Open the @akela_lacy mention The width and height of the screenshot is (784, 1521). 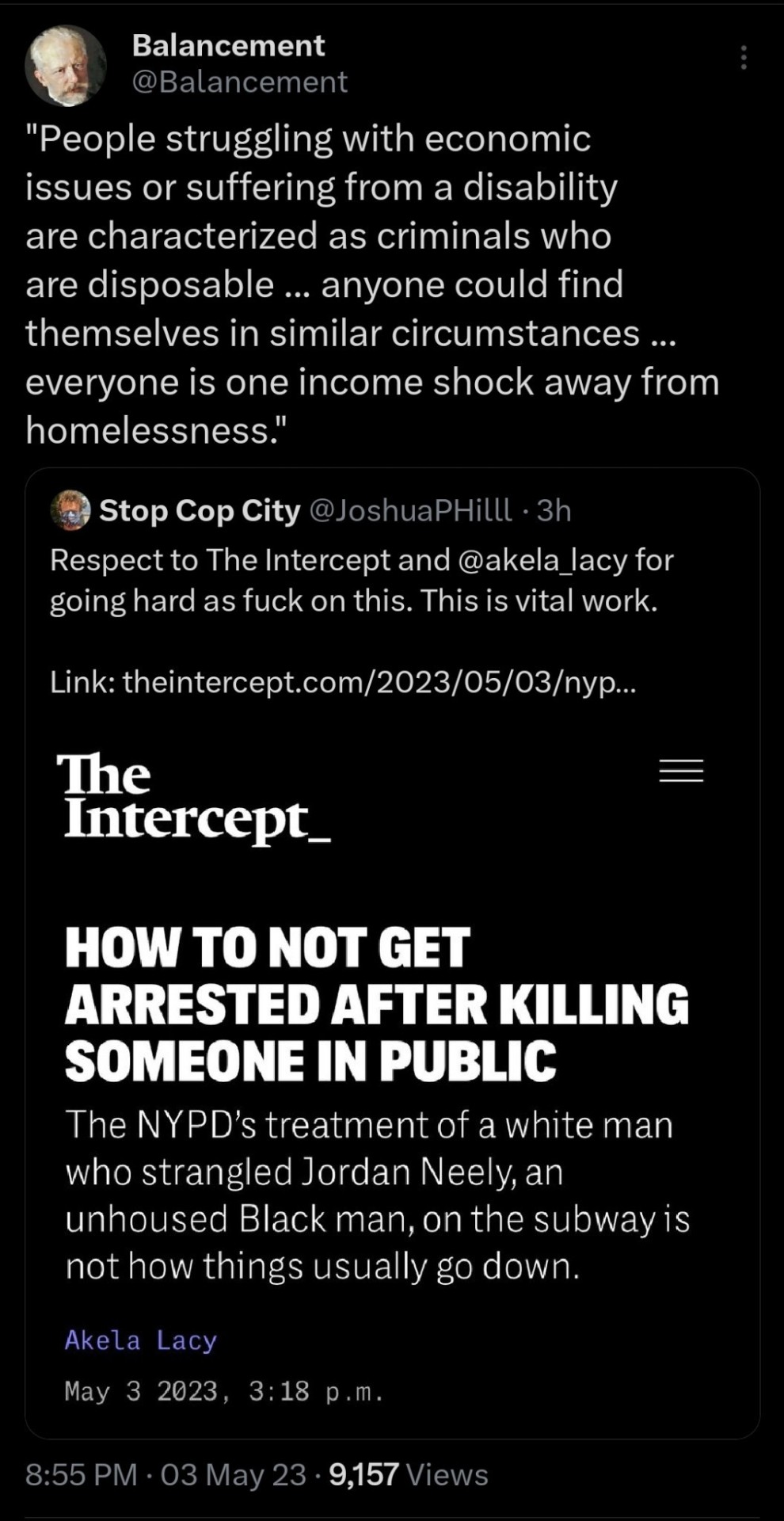(542, 560)
